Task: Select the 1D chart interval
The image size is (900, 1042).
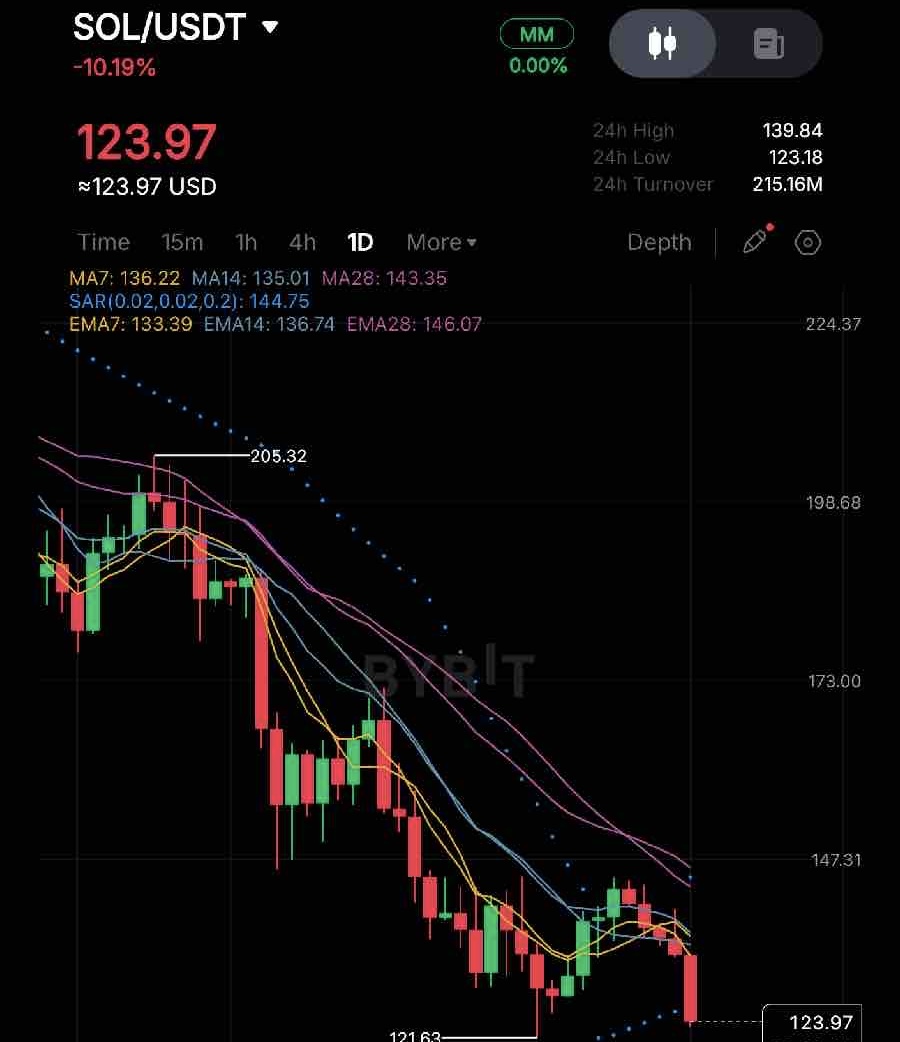Action: (360, 242)
